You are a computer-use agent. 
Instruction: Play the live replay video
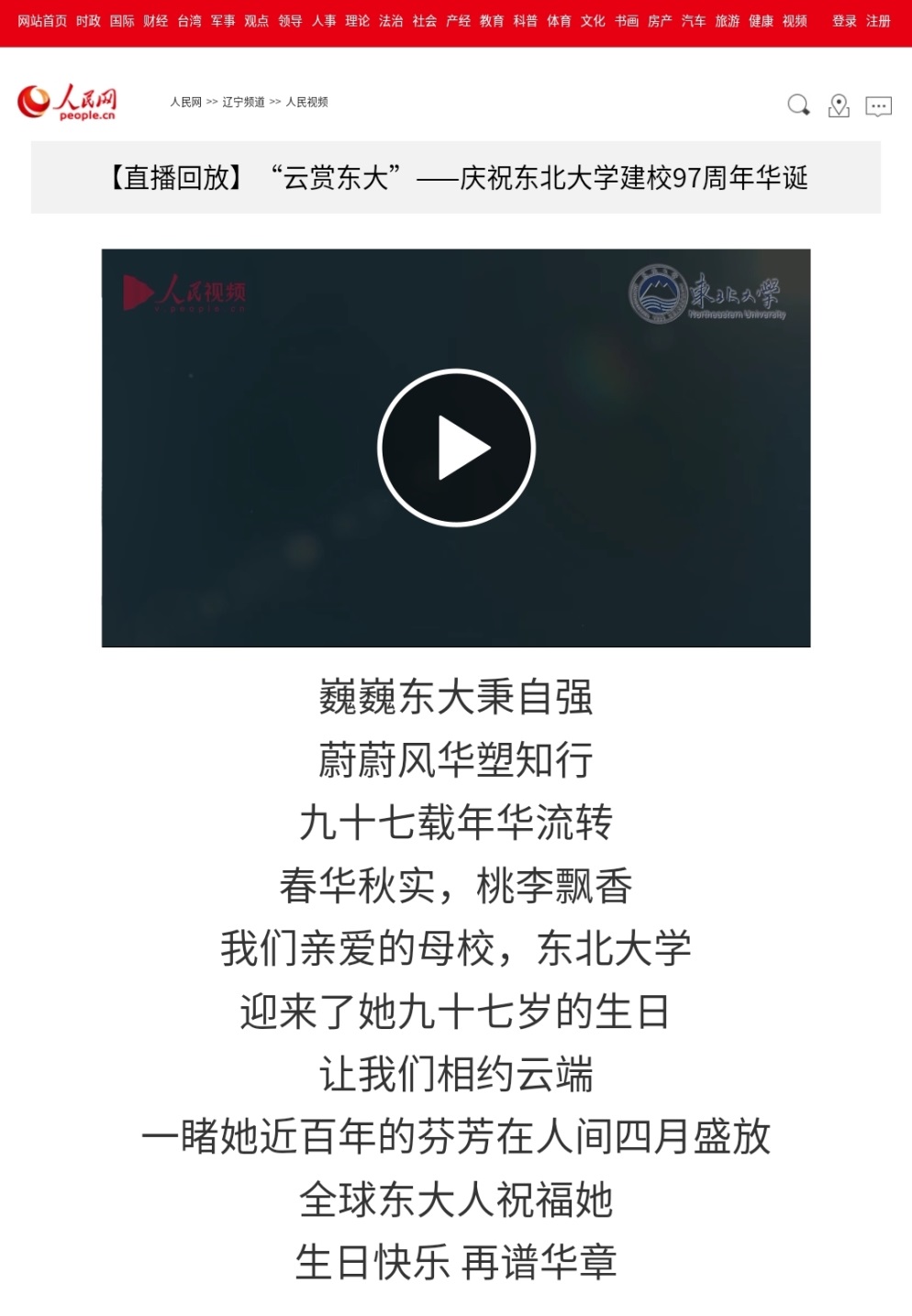click(x=456, y=448)
